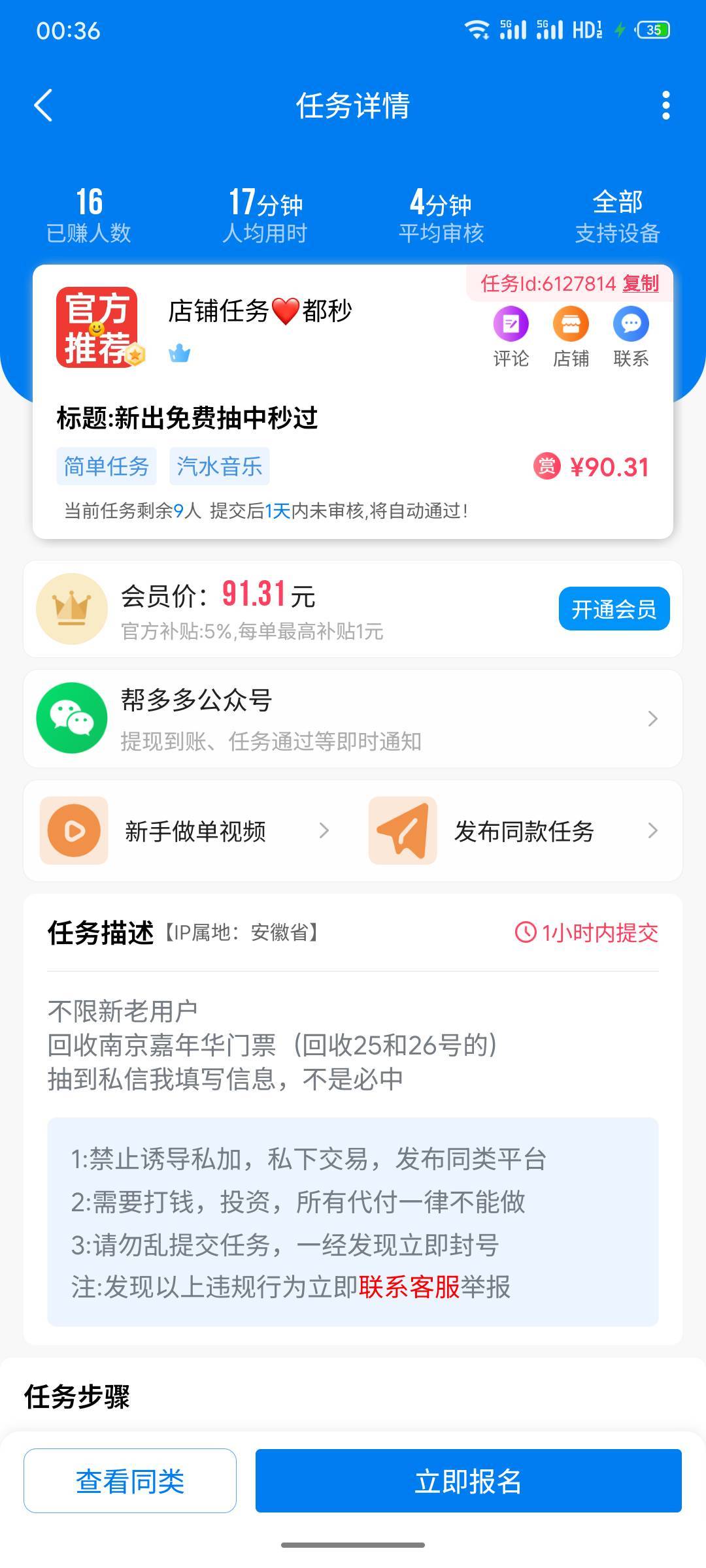This screenshot has height=1568, width=706.
Task: Tap 开通会员 to activate membership
Action: coord(614,609)
